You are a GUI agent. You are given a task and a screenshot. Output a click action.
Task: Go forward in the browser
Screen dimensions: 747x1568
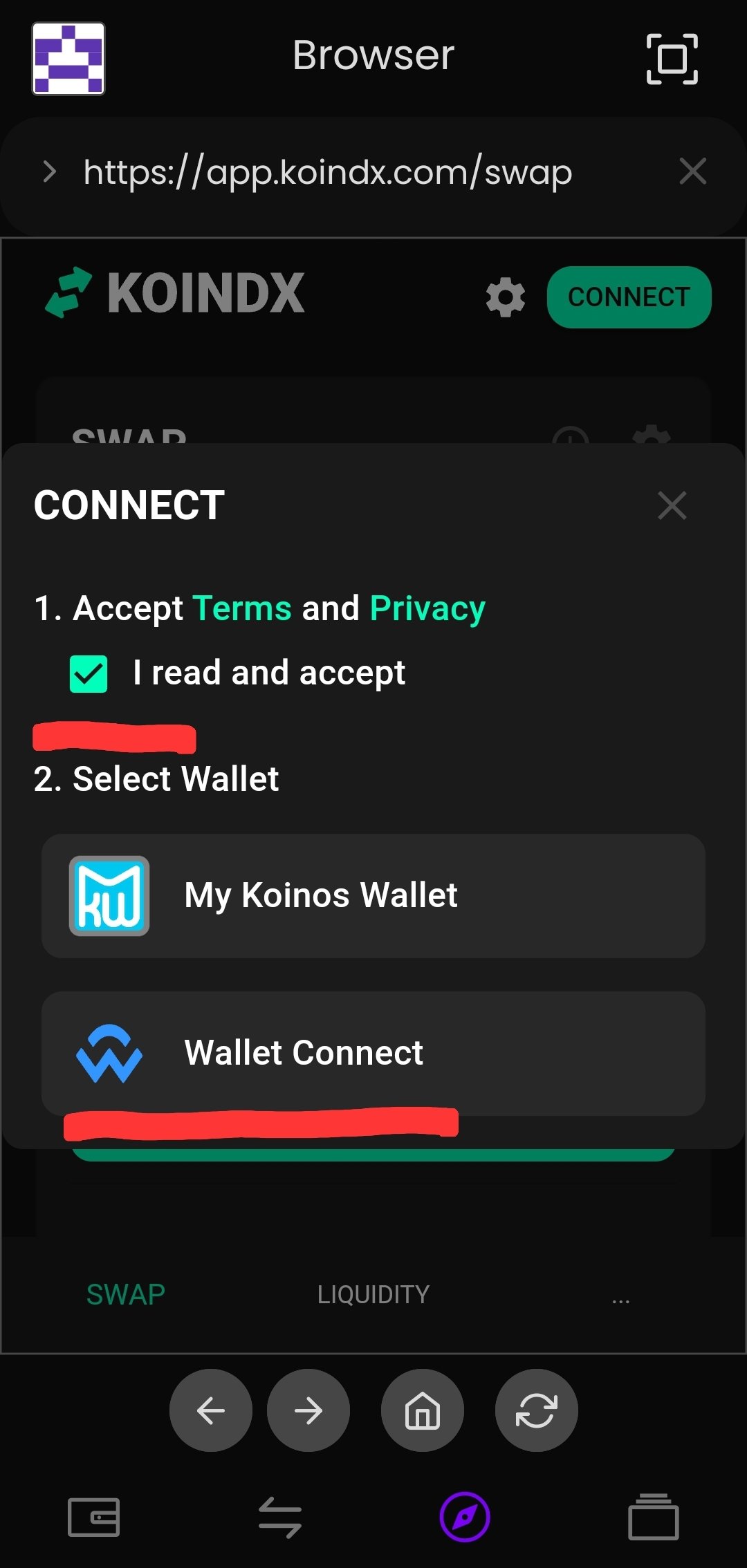pos(308,1410)
